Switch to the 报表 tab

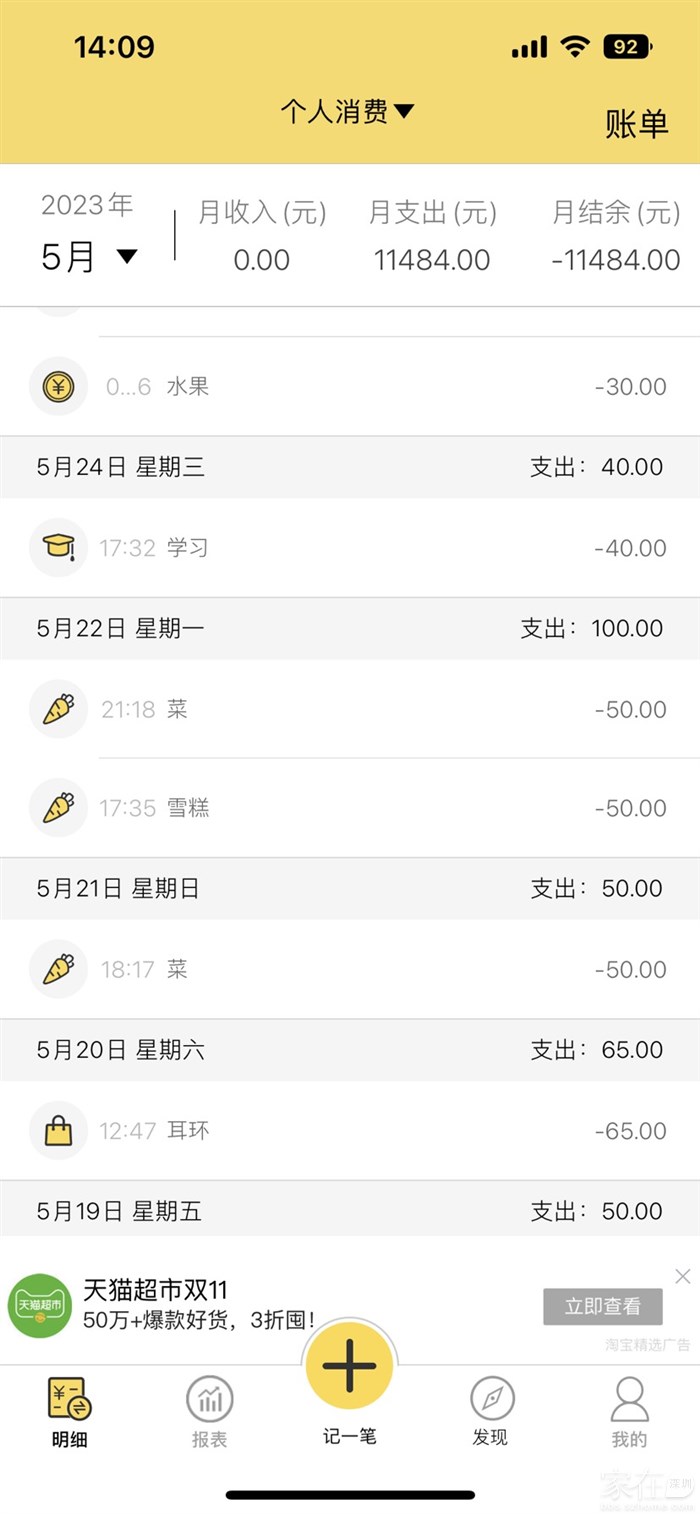(210, 1412)
